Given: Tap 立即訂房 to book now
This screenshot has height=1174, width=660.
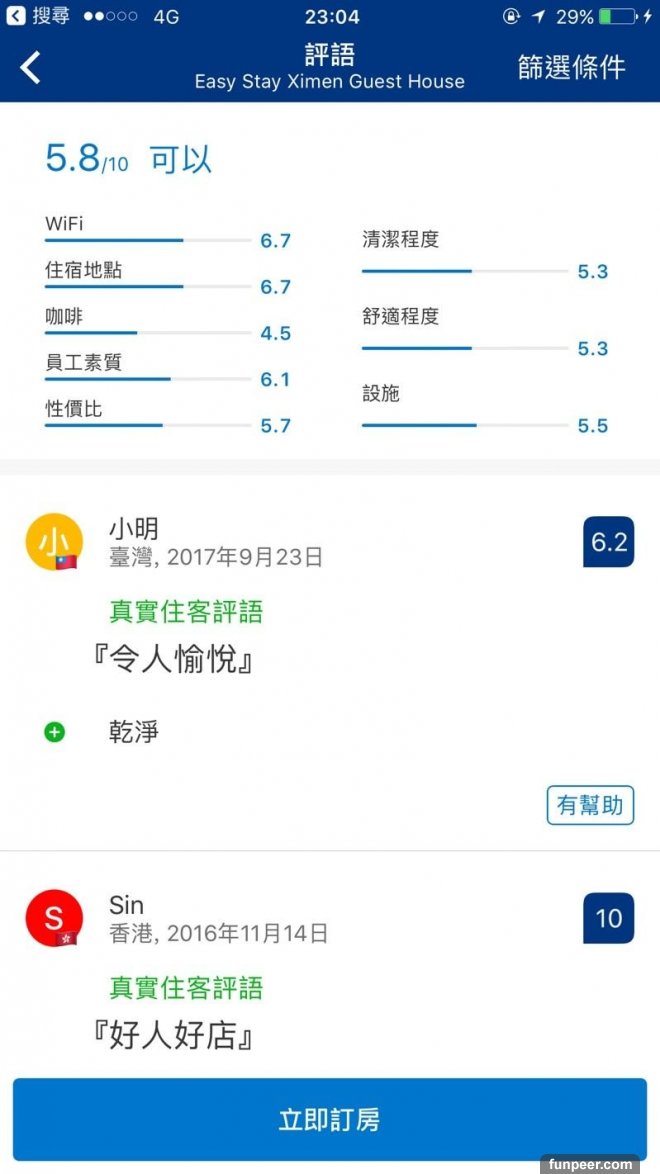Looking at the screenshot, I should click(329, 1119).
